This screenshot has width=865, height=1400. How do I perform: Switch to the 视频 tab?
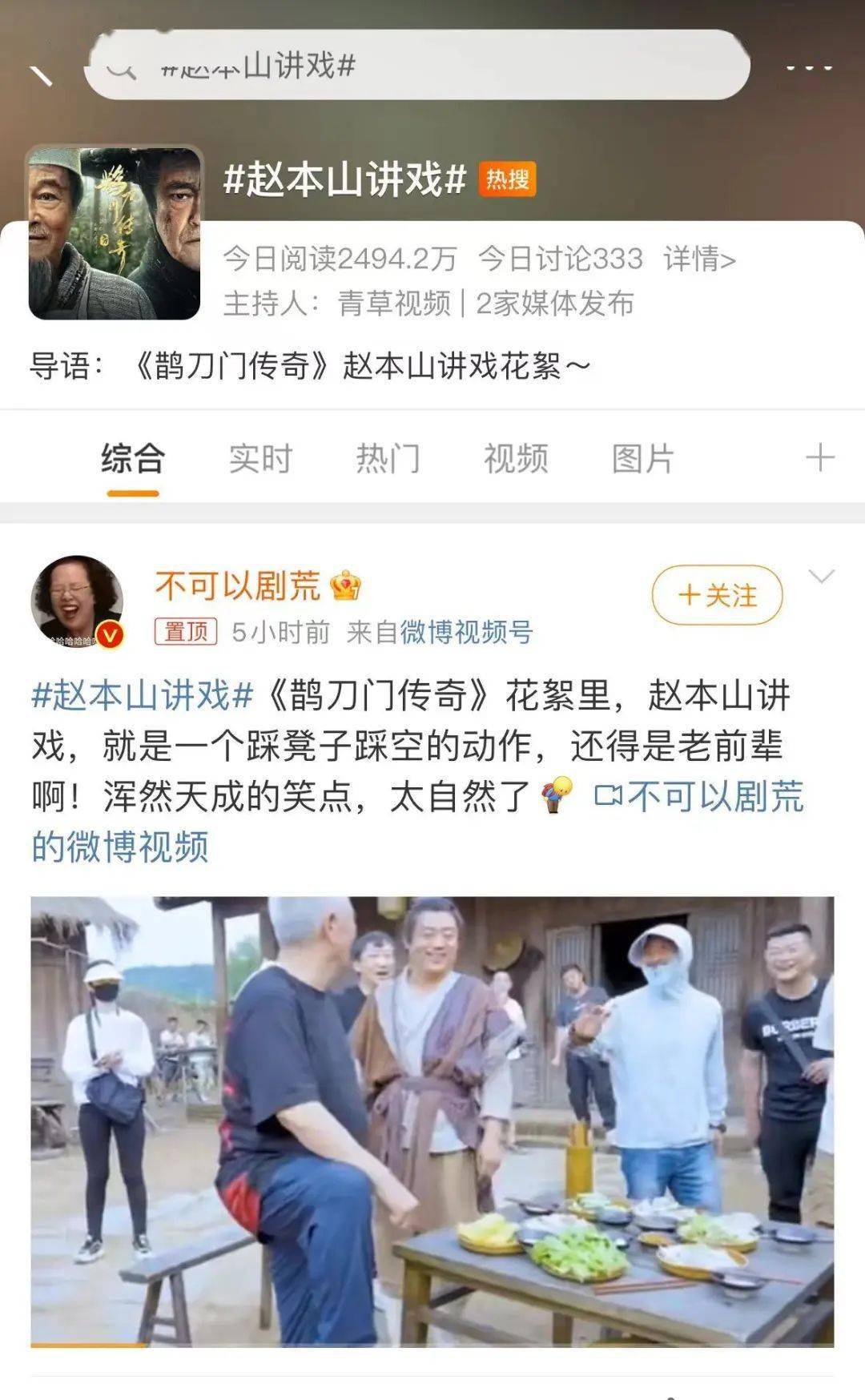(x=516, y=460)
